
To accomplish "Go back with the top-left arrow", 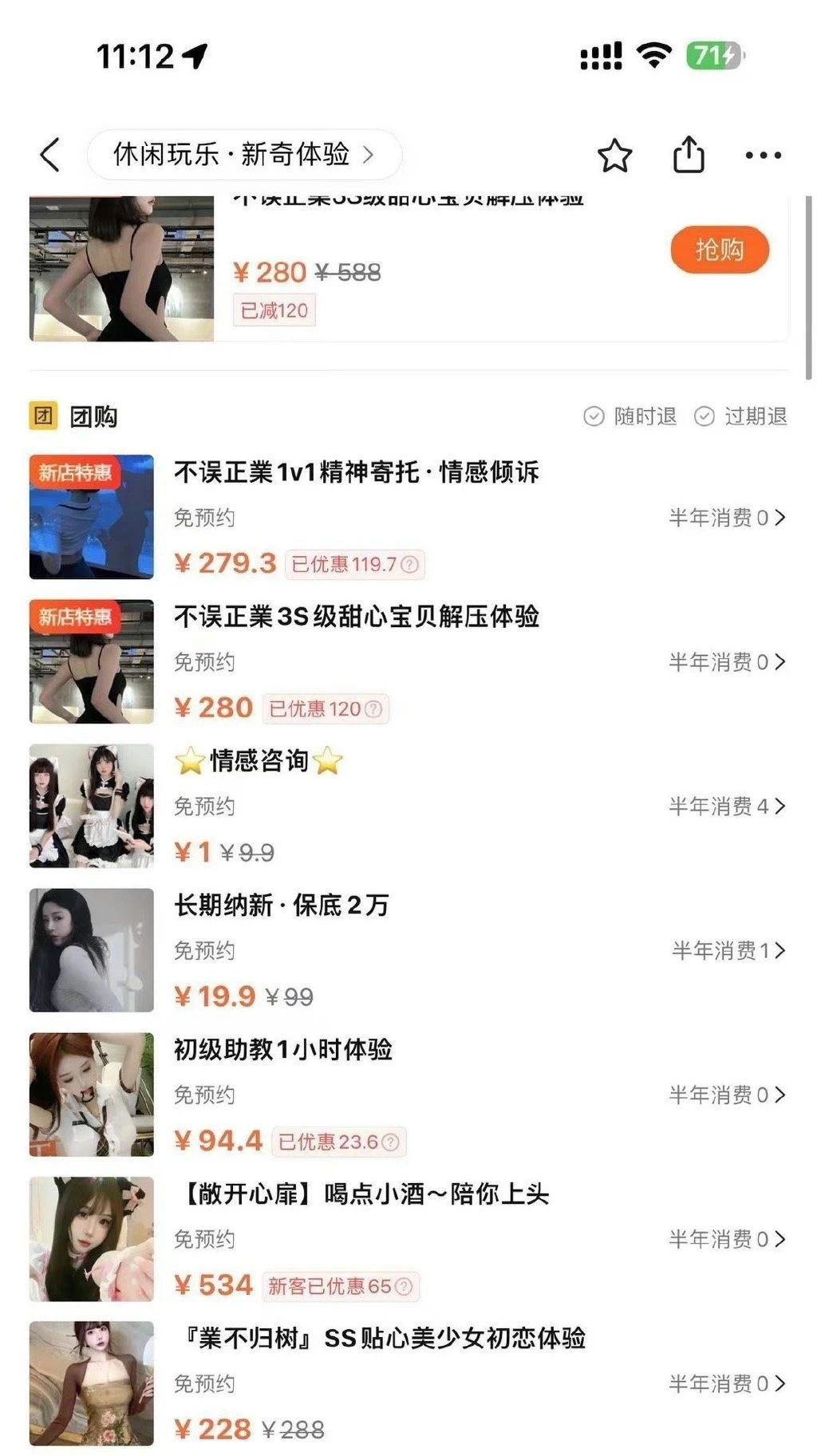I will tap(49, 155).
